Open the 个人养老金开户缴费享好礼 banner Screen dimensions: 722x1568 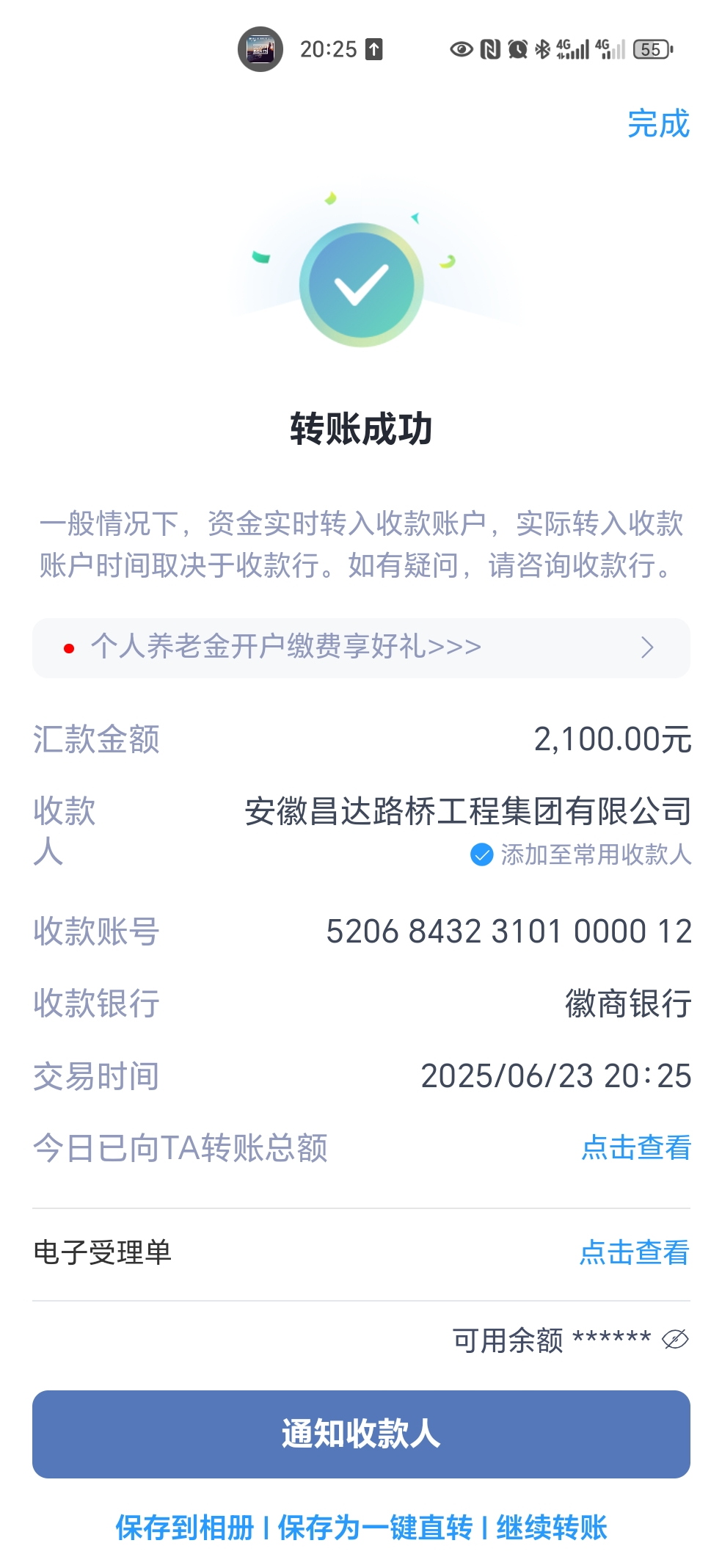[x=360, y=647]
